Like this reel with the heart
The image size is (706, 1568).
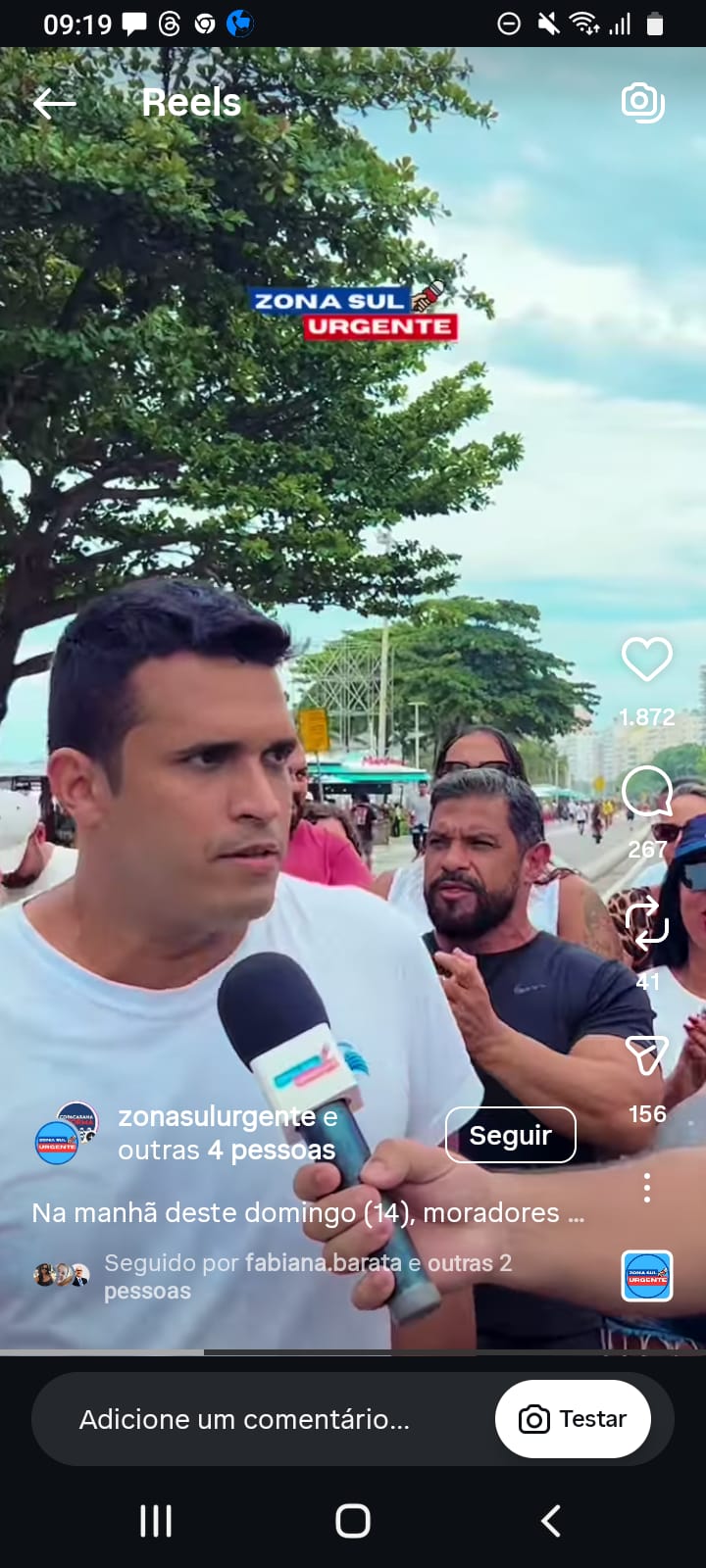click(x=646, y=660)
